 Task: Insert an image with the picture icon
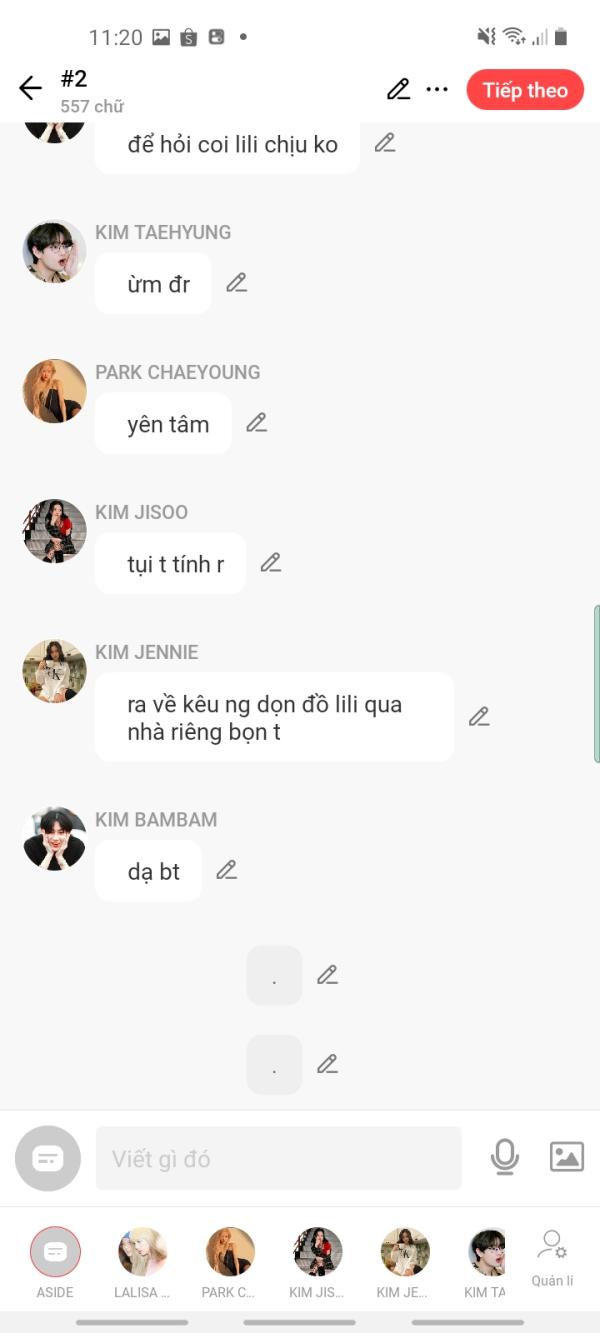coord(567,1157)
